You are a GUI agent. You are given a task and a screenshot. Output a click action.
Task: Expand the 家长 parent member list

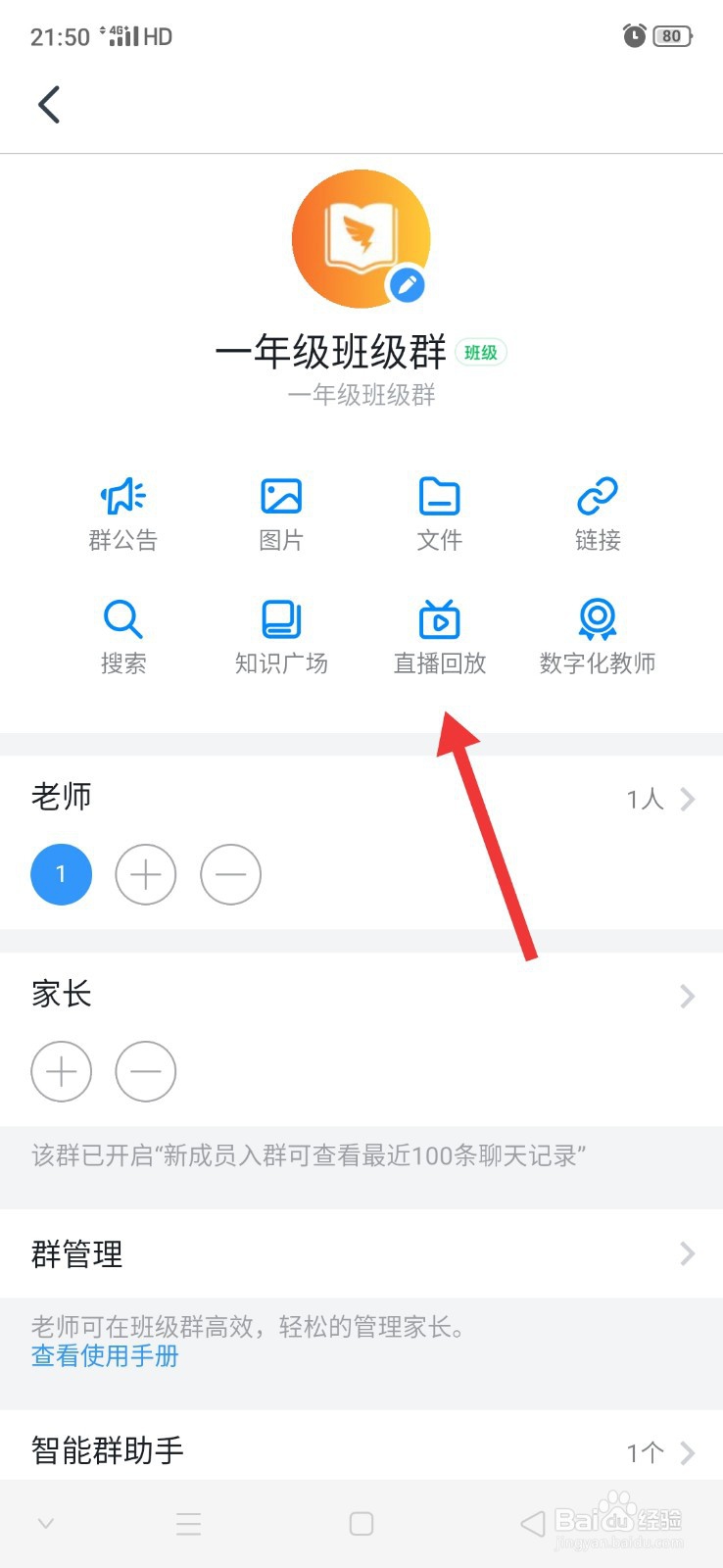(x=685, y=997)
